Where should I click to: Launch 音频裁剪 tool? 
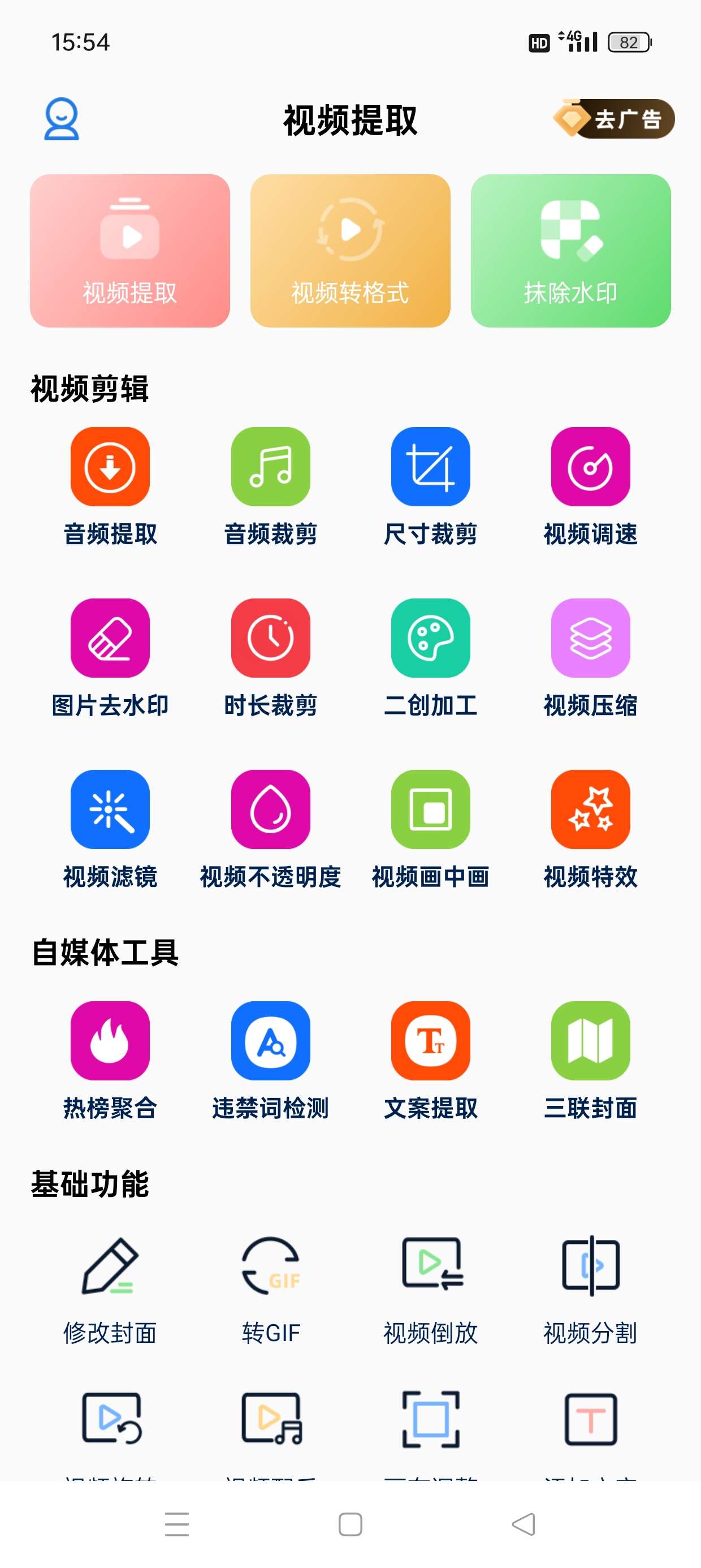click(270, 467)
